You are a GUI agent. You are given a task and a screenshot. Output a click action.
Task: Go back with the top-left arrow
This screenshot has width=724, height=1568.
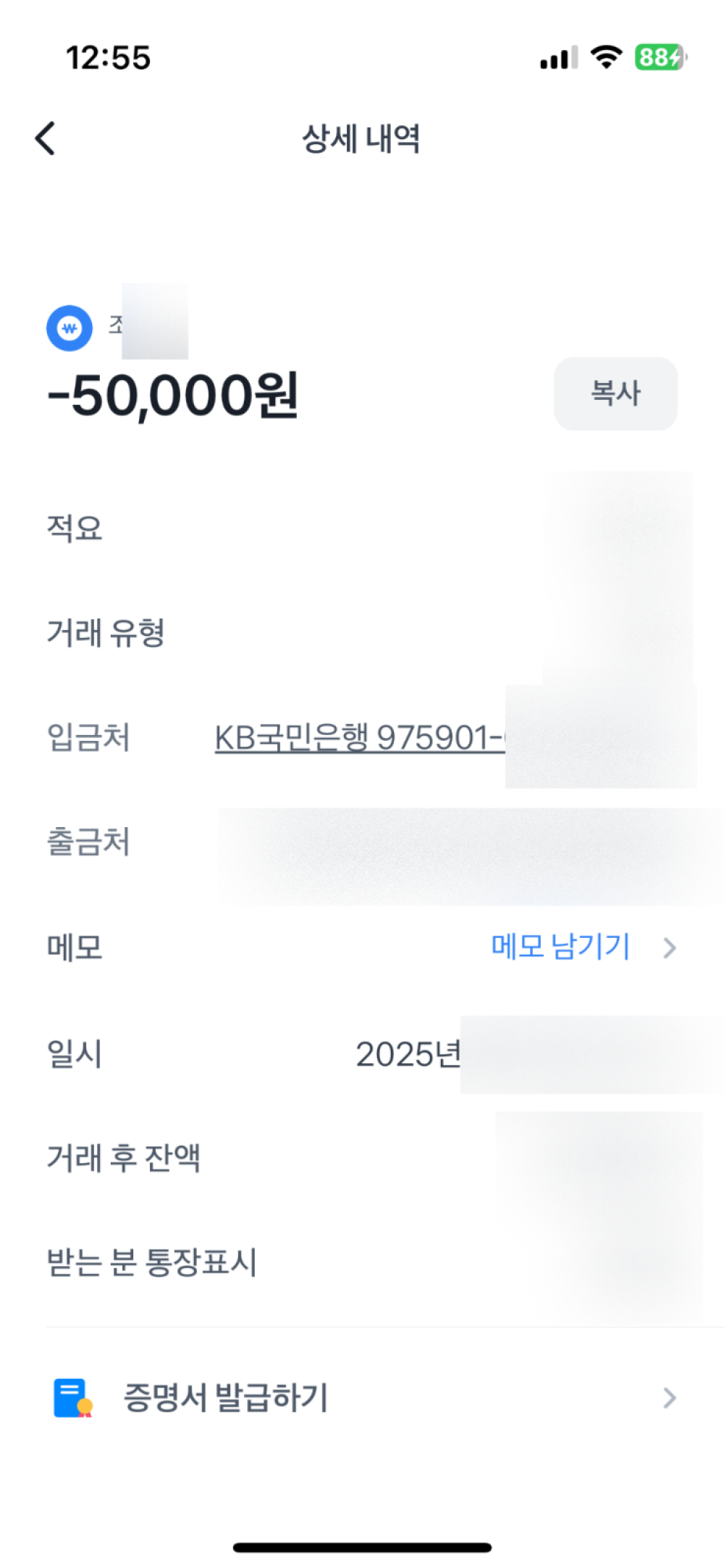(45, 138)
